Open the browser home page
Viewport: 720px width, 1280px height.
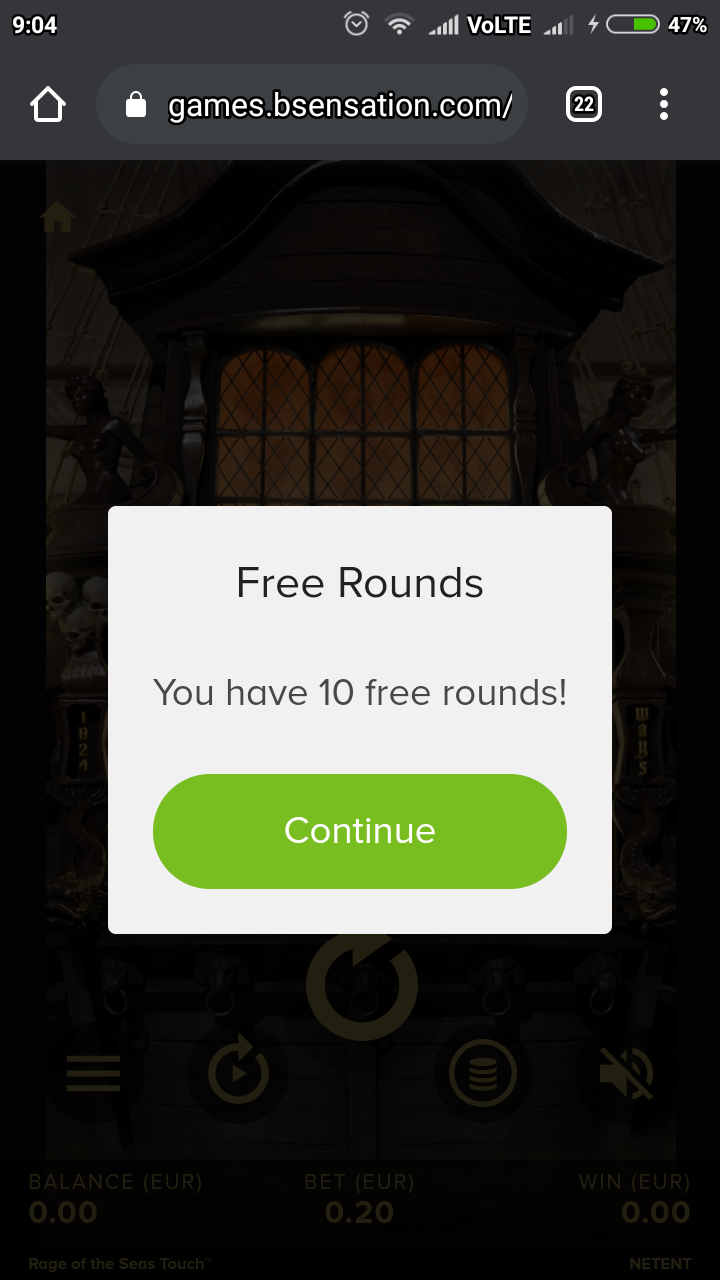pos(48,105)
